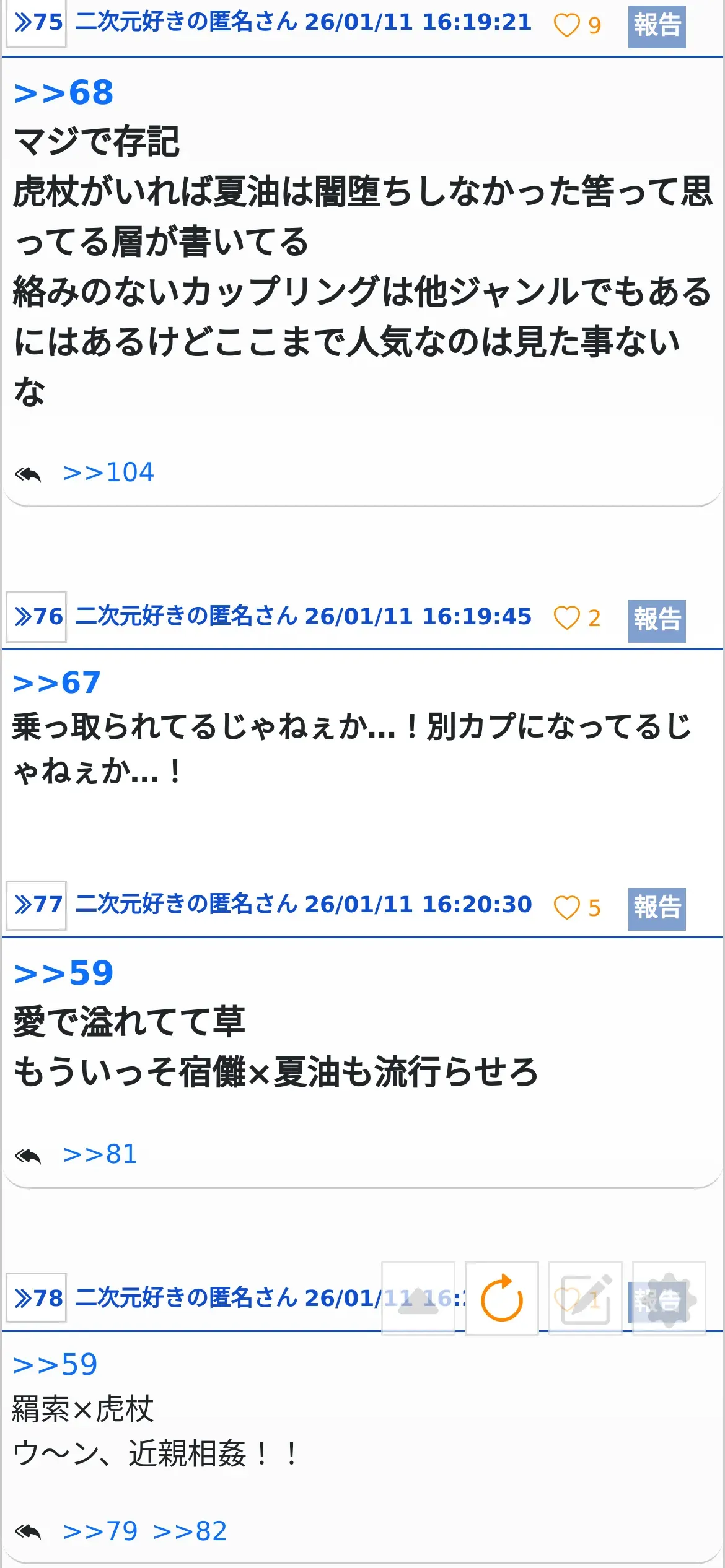Image resolution: width=725 pixels, height=1568 pixels.
Task: Open the >>68 reference link in post 75
Action: (64, 93)
